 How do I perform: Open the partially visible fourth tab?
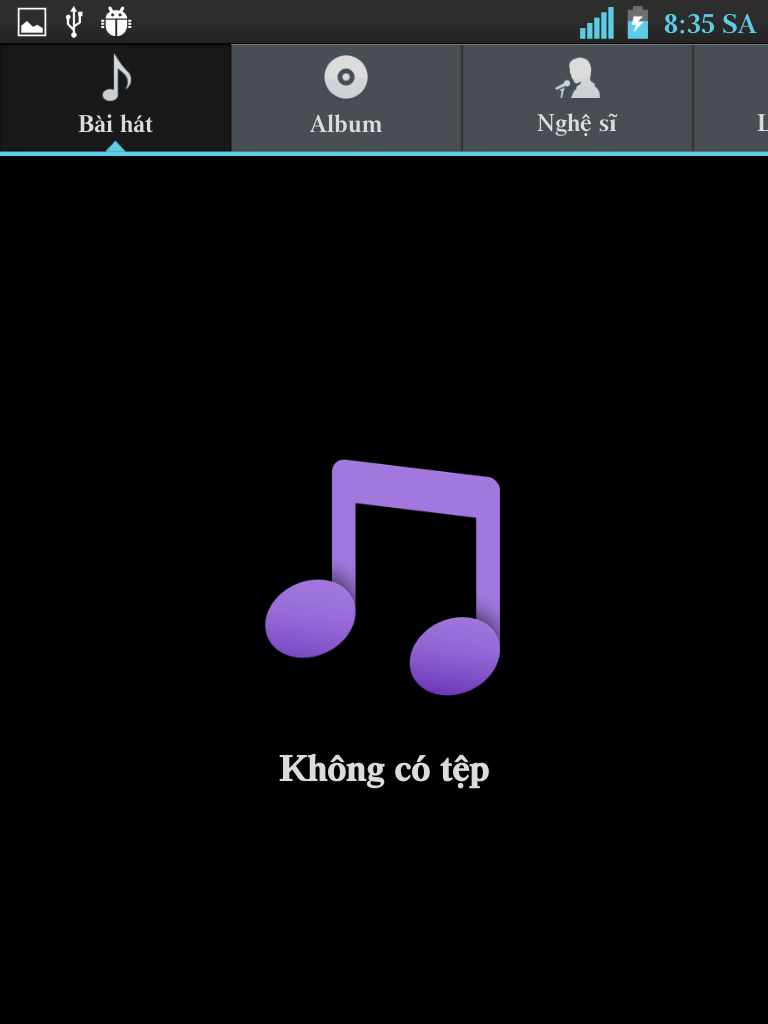pyautogui.click(x=740, y=98)
